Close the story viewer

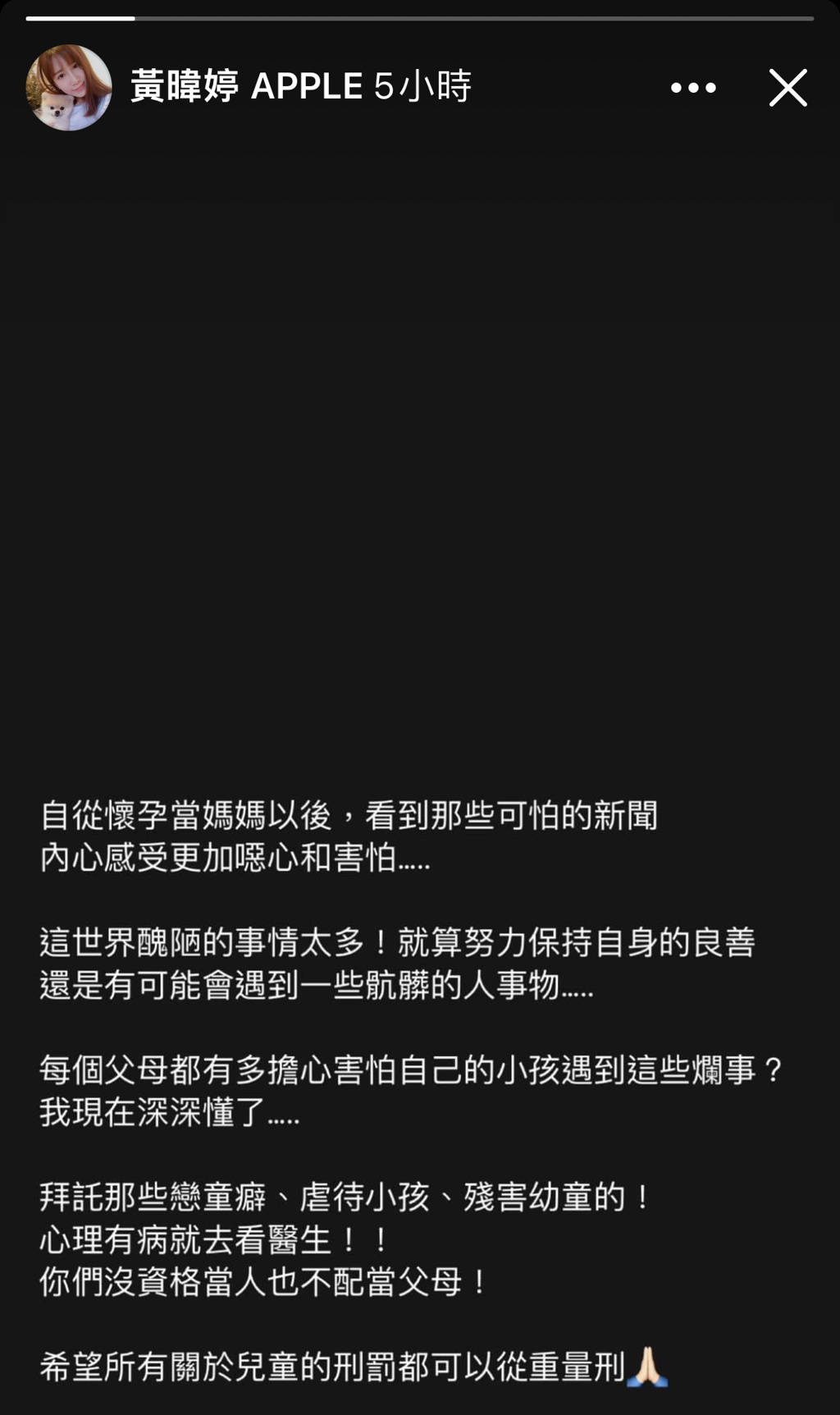point(787,88)
